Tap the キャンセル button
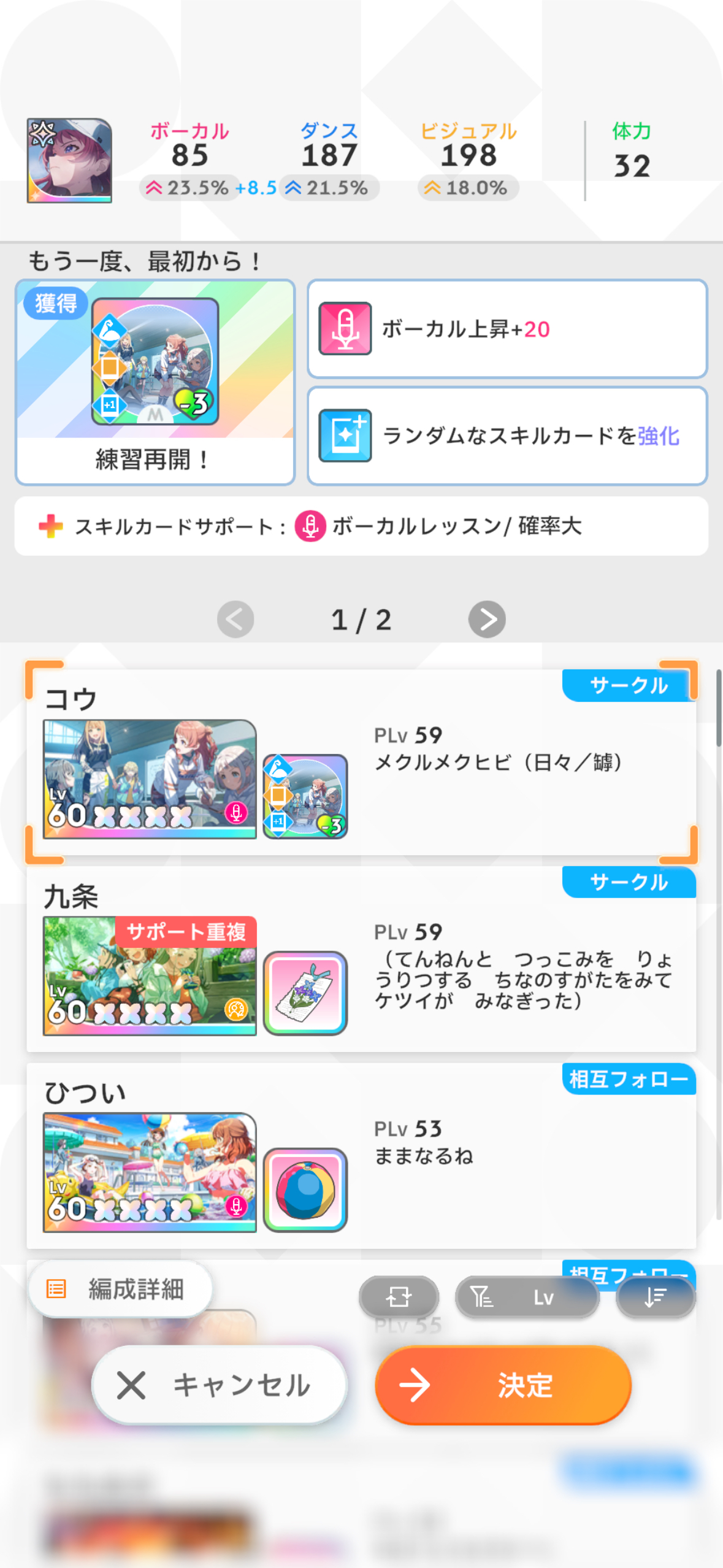Screen dimensions: 723x1568 219,1385
